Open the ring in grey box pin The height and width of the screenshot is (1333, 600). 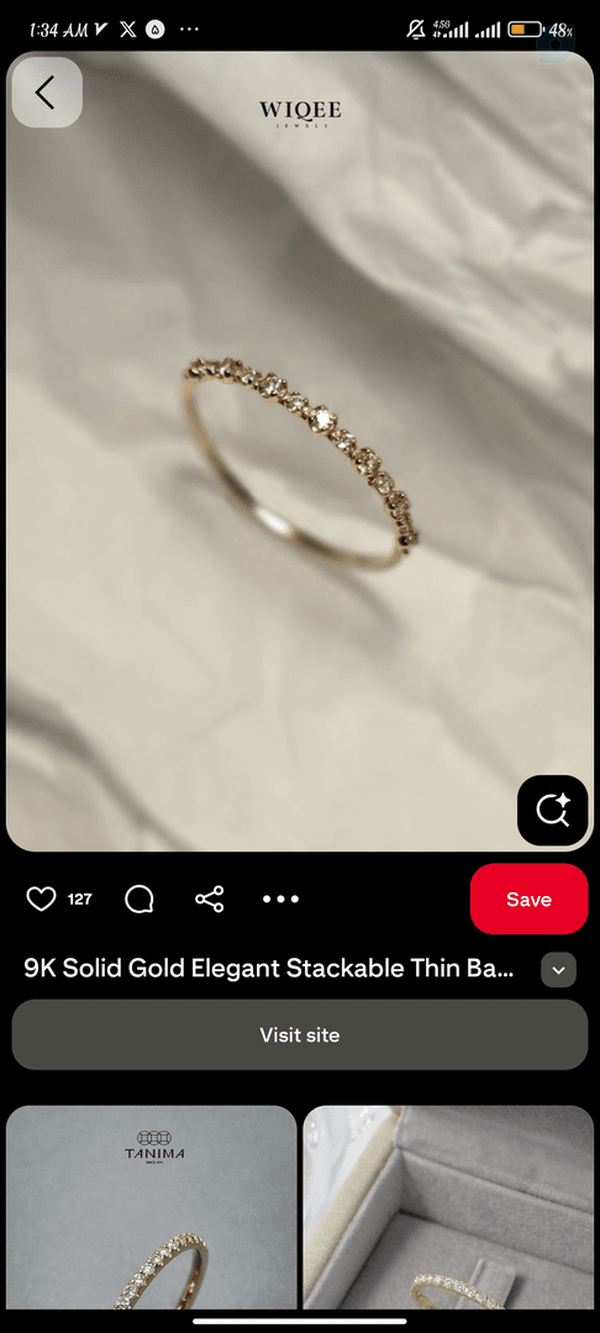click(448, 1207)
